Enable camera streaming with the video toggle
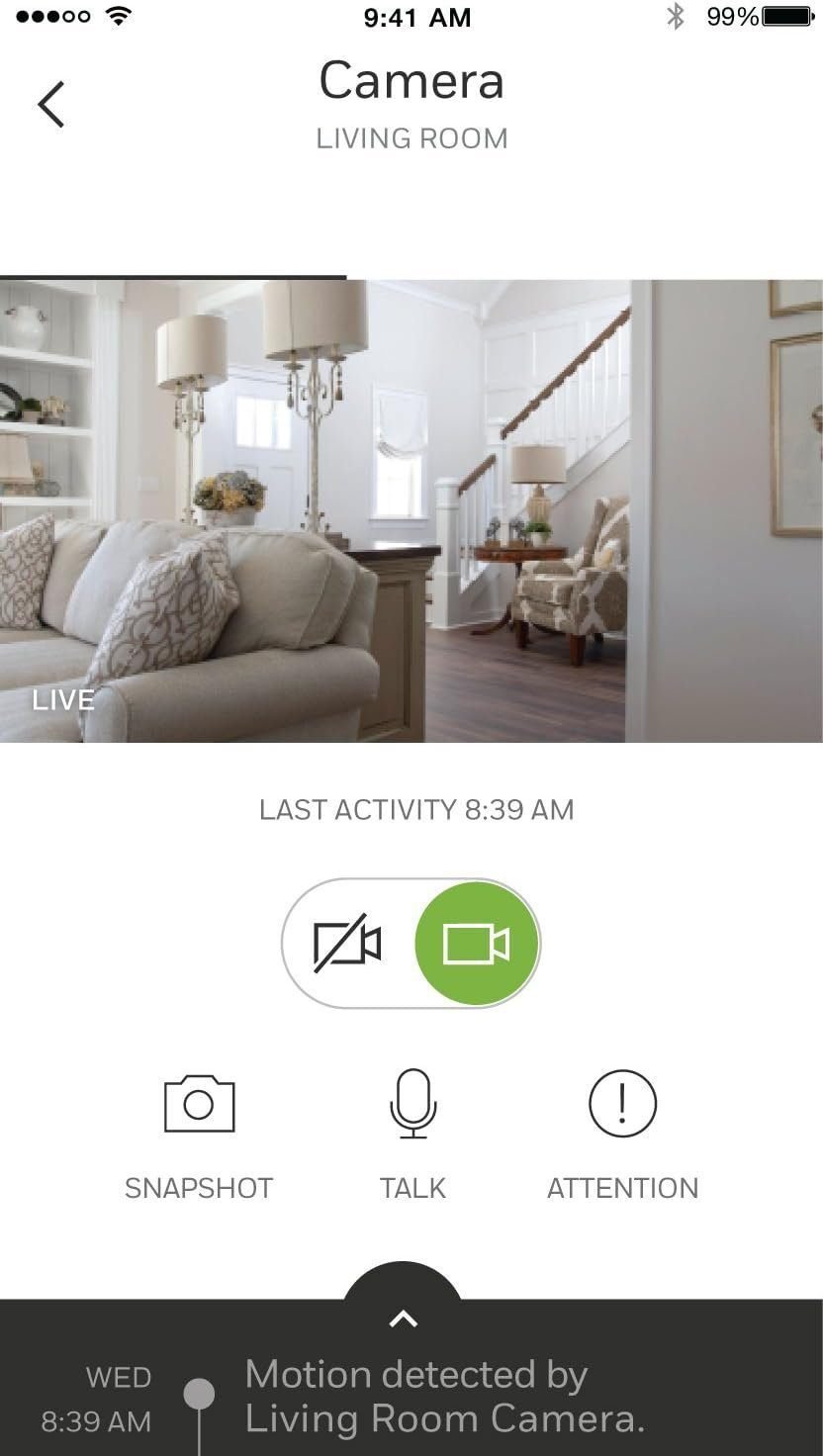 [474, 942]
